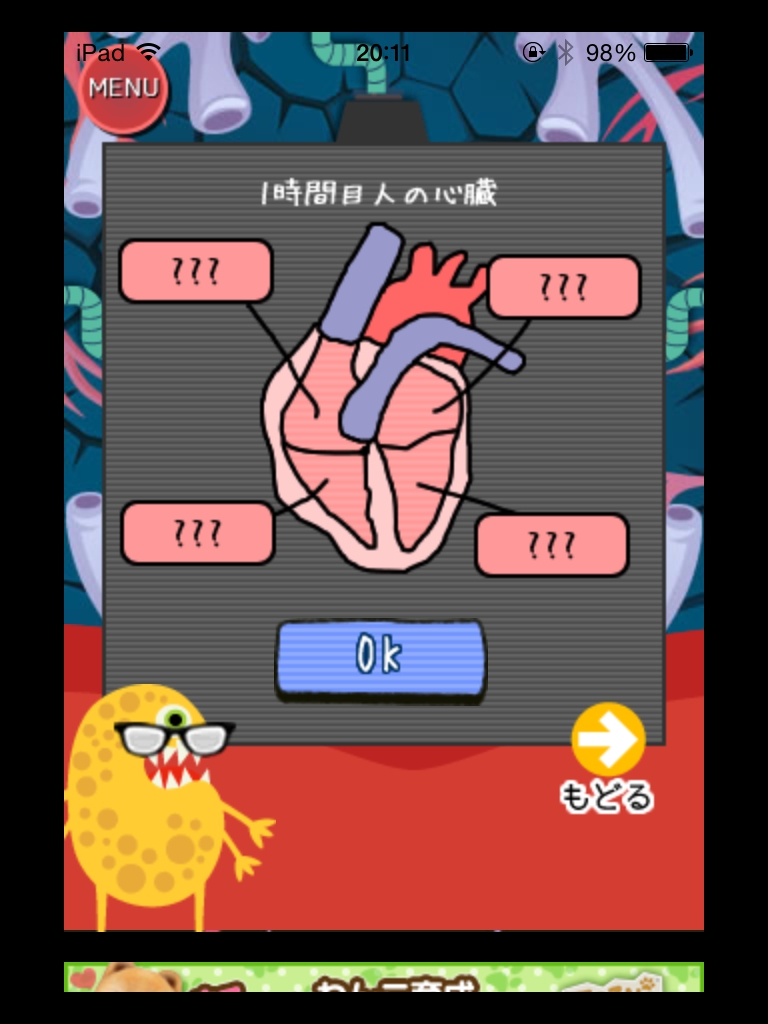Confirm with the blue Ok button
Screen dimensions: 768x1024
[x=380, y=657]
